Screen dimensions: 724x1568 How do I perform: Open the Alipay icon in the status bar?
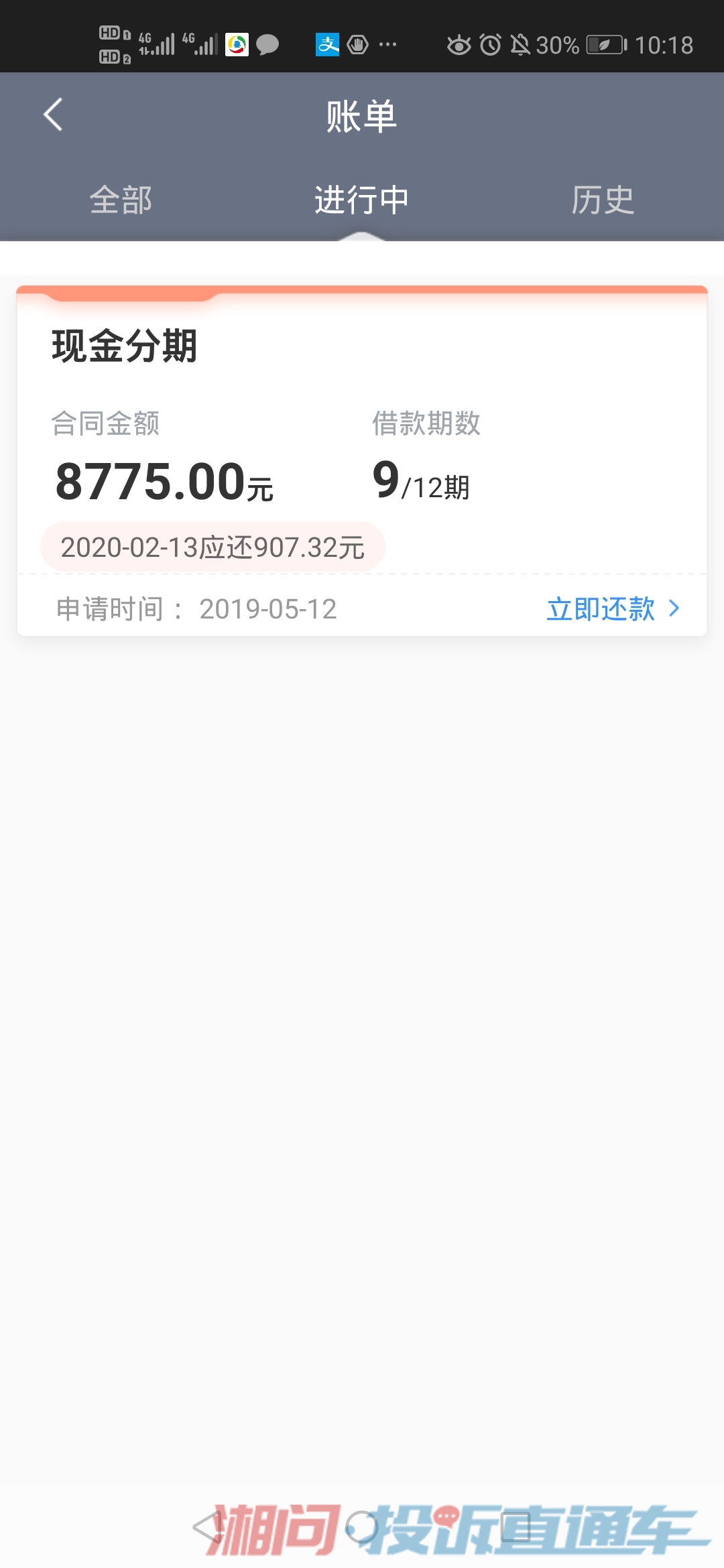coord(328,44)
